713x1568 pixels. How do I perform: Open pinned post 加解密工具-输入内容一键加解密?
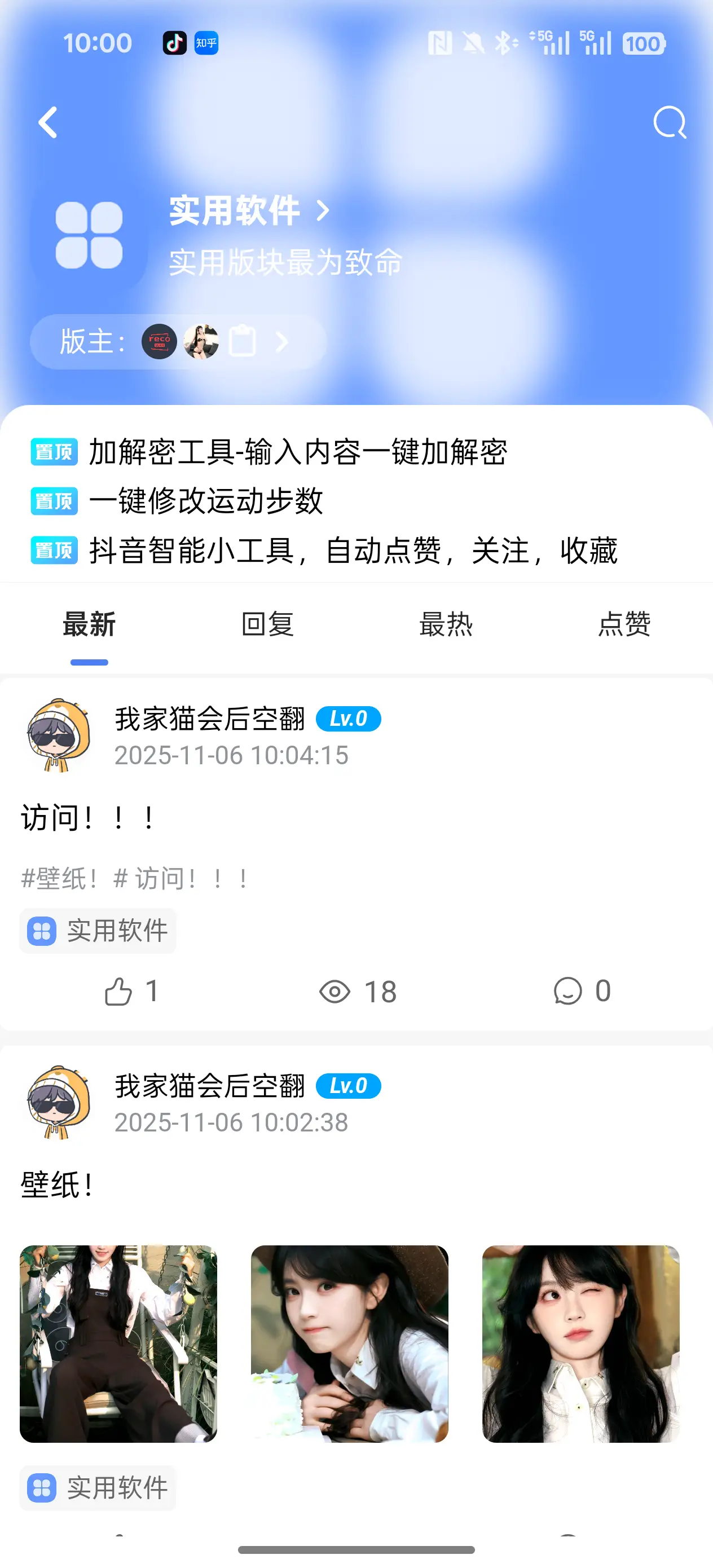(297, 452)
